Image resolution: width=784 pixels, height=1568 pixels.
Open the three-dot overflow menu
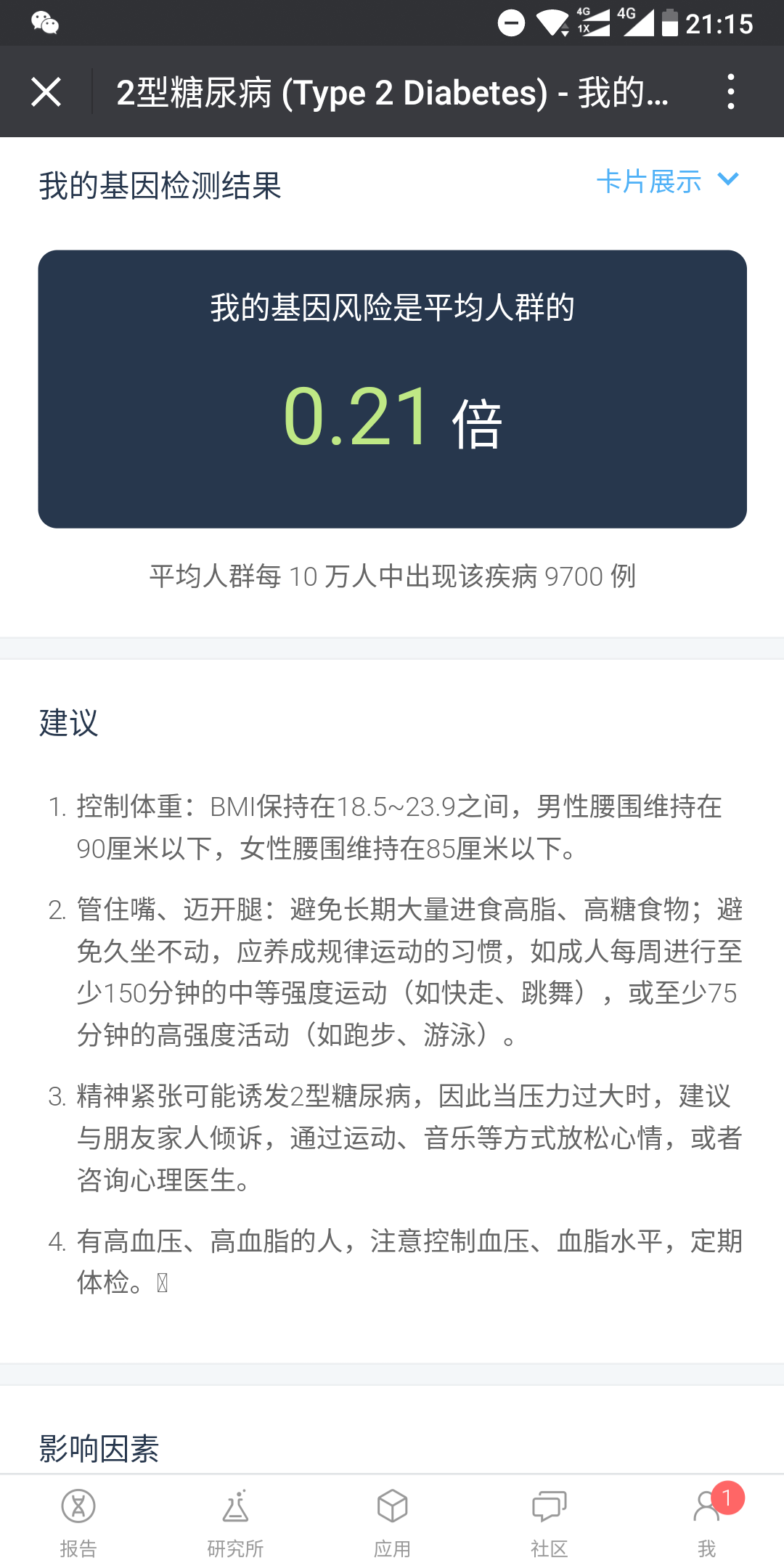coord(730,92)
